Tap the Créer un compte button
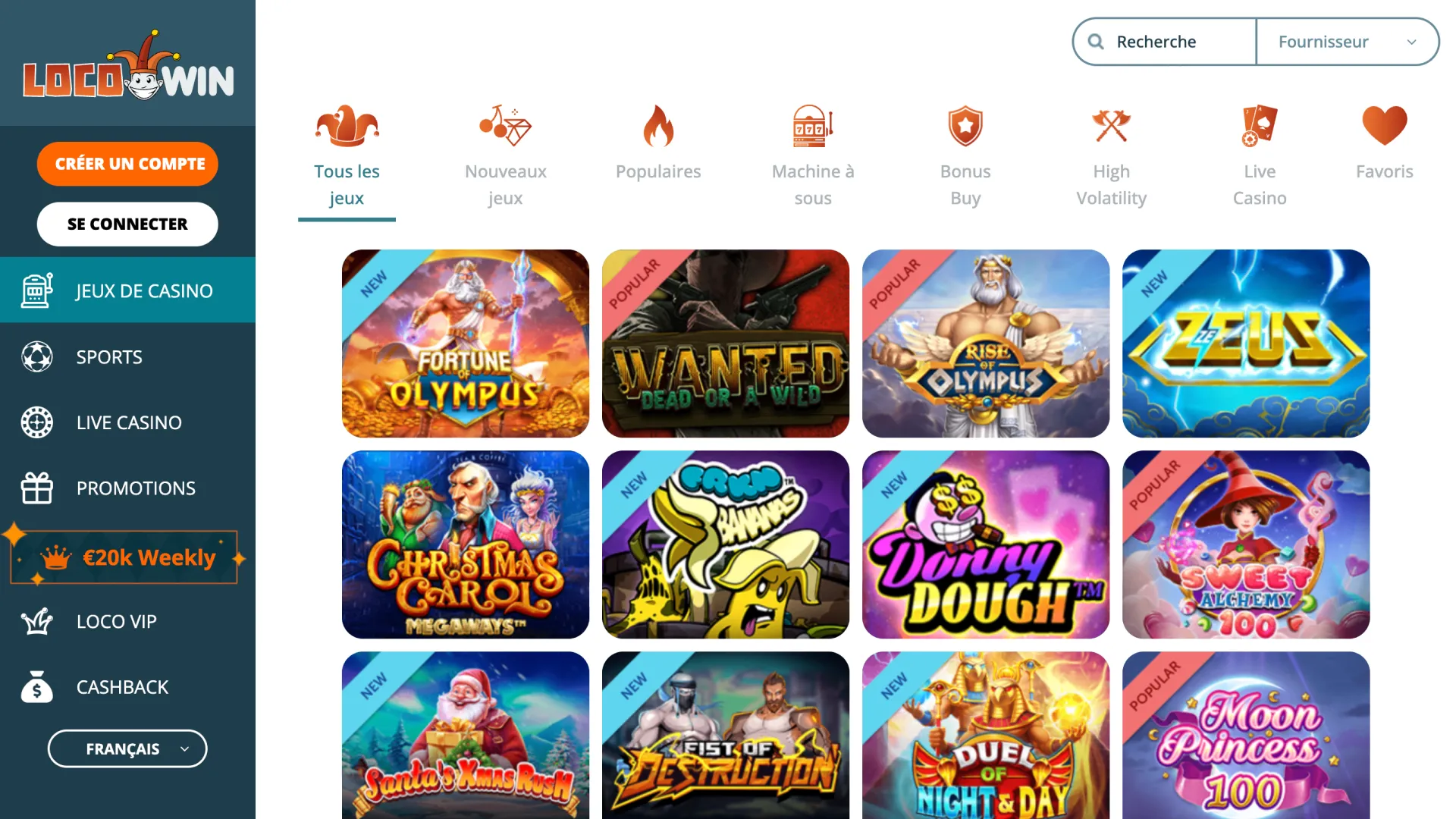The height and width of the screenshot is (819, 1456). click(x=127, y=164)
